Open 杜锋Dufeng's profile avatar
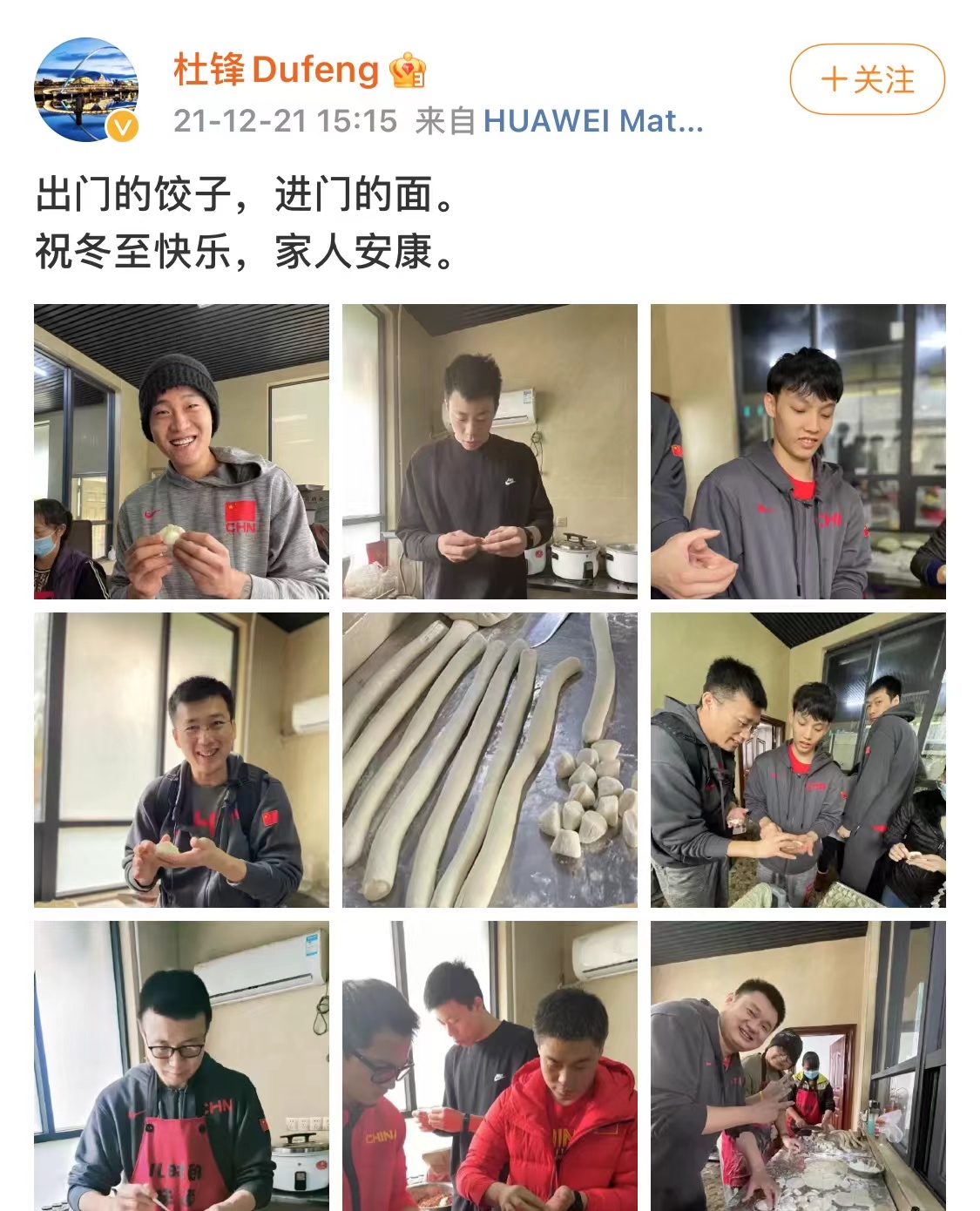This screenshot has width=980, height=1211. (86, 89)
